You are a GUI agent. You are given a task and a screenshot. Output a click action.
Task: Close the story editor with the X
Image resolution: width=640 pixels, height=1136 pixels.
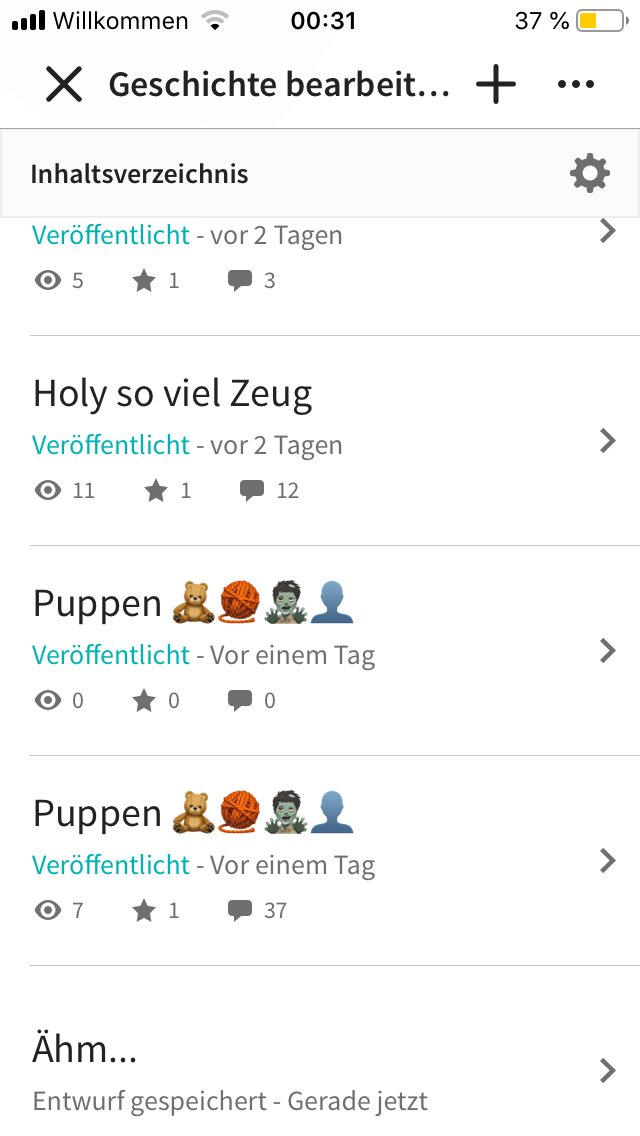[x=64, y=84]
